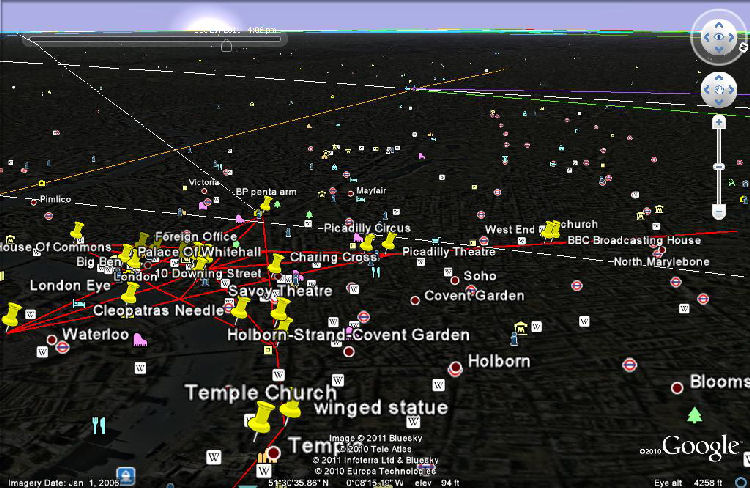Move view with the hand joystick
750x488 pixels.
pos(718,89)
